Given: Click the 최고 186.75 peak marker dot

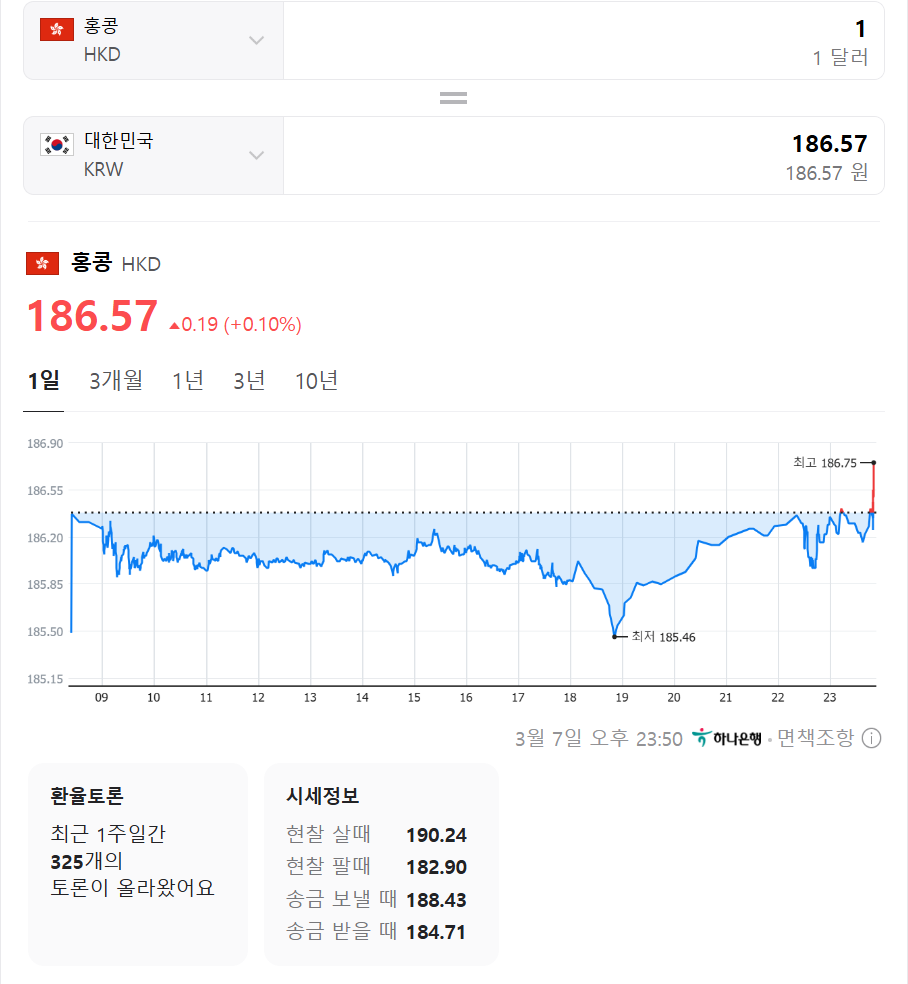Looking at the screenshot, I should [872, 463].
